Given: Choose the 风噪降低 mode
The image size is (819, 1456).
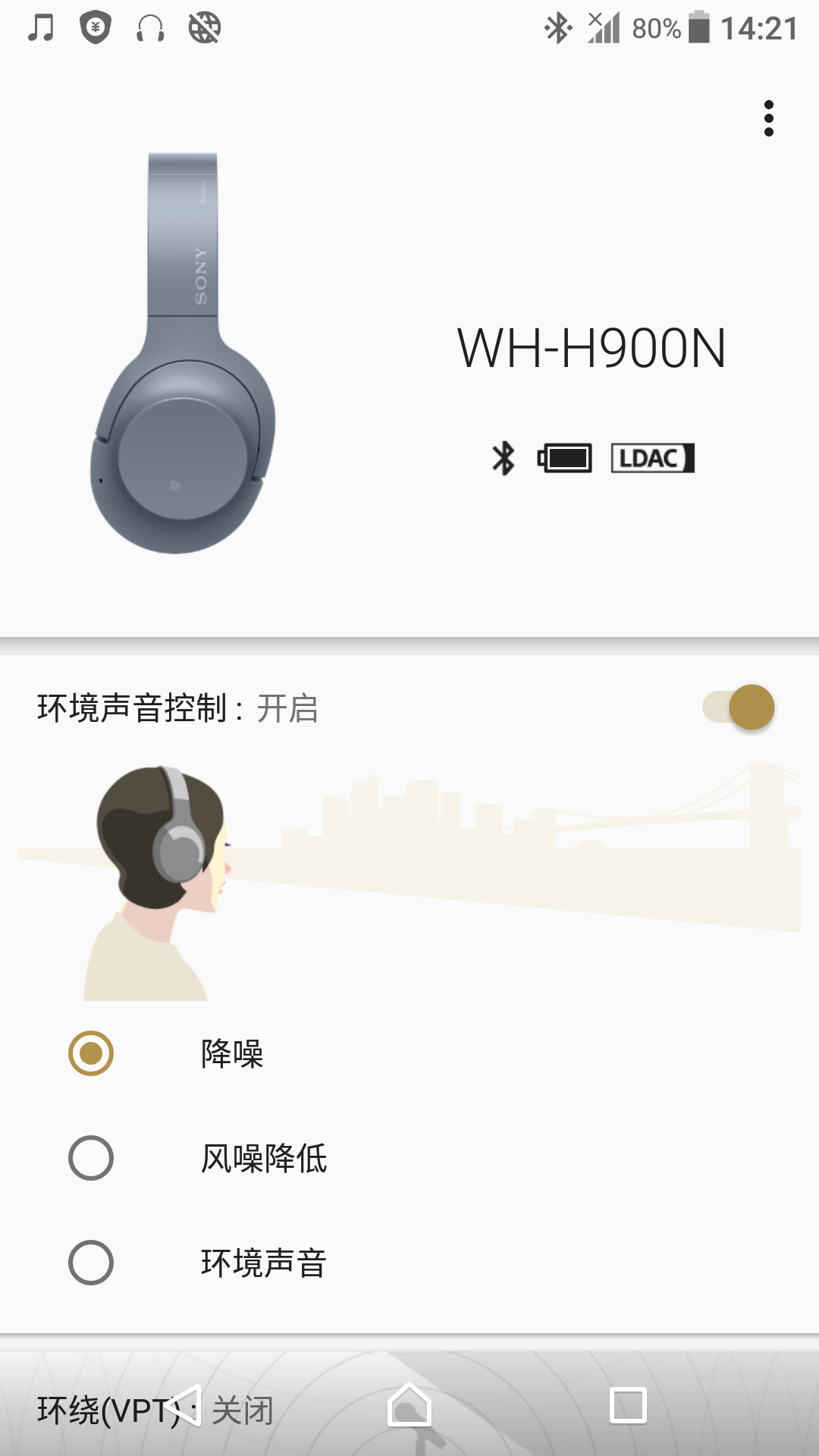Looking at the screenshot, I should (x=91, y=1158).
